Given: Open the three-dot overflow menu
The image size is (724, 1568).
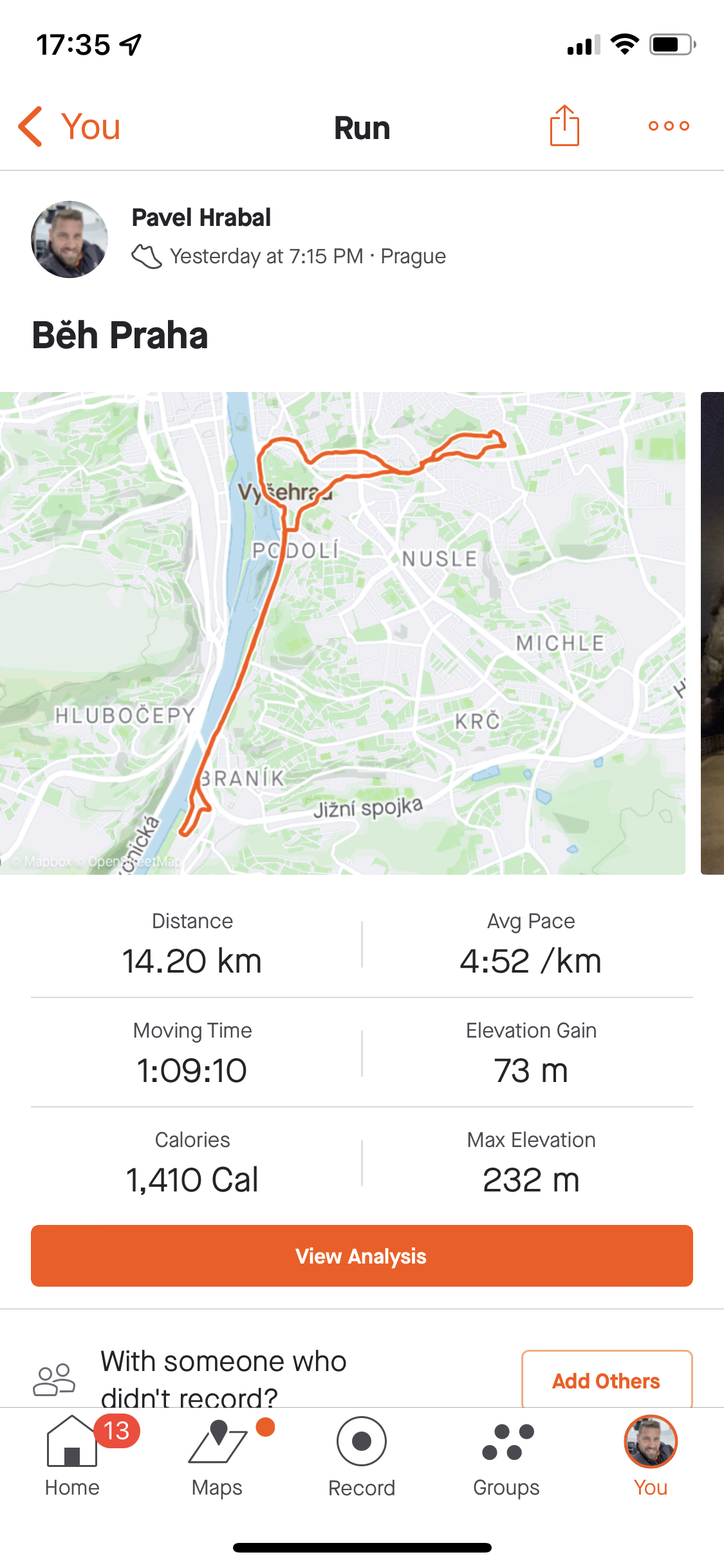Looking at the screenshot, I should pyautogui.click(x=669, y=126).
